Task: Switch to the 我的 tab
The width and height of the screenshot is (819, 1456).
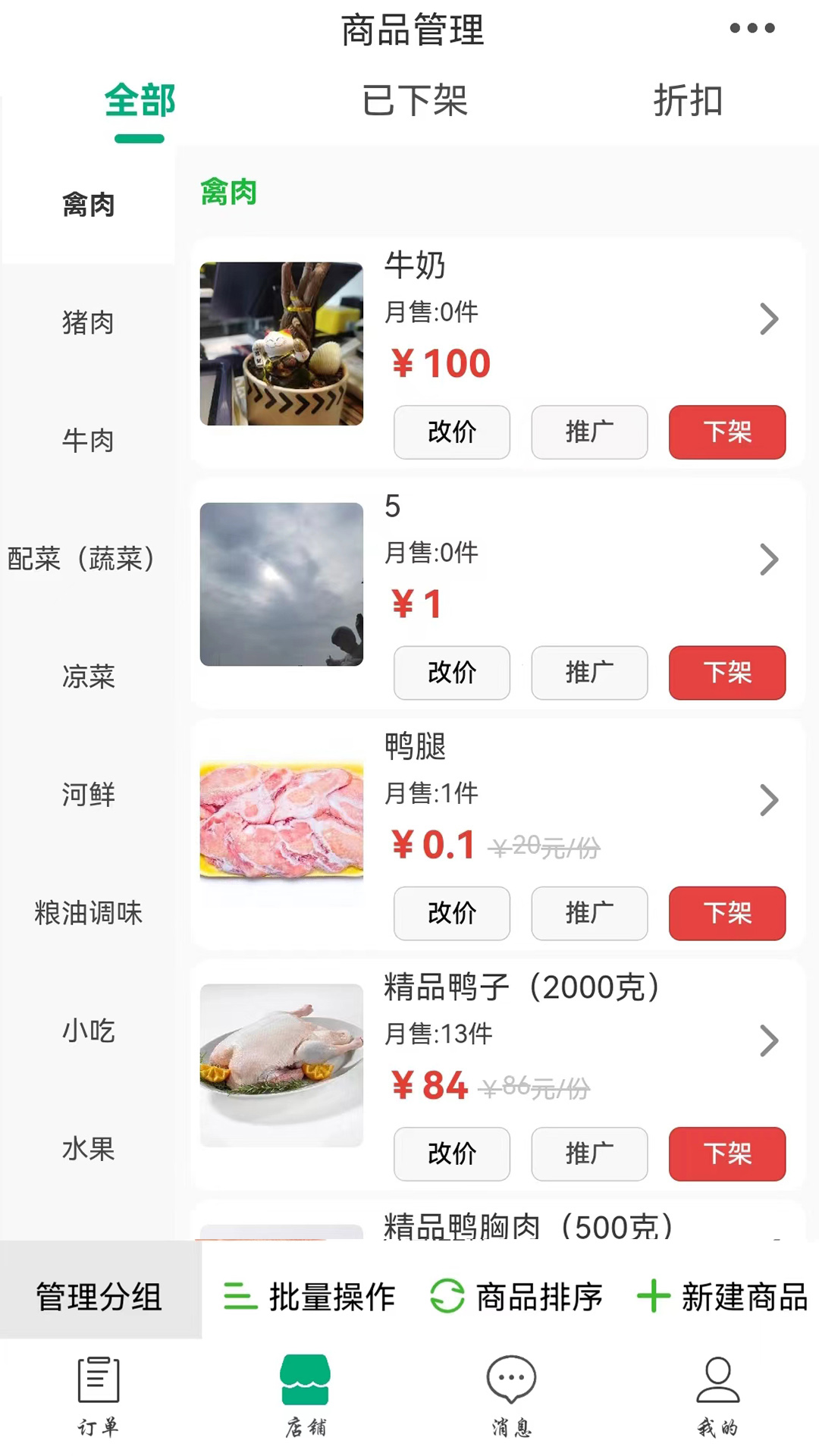Action: (717, 1395)
